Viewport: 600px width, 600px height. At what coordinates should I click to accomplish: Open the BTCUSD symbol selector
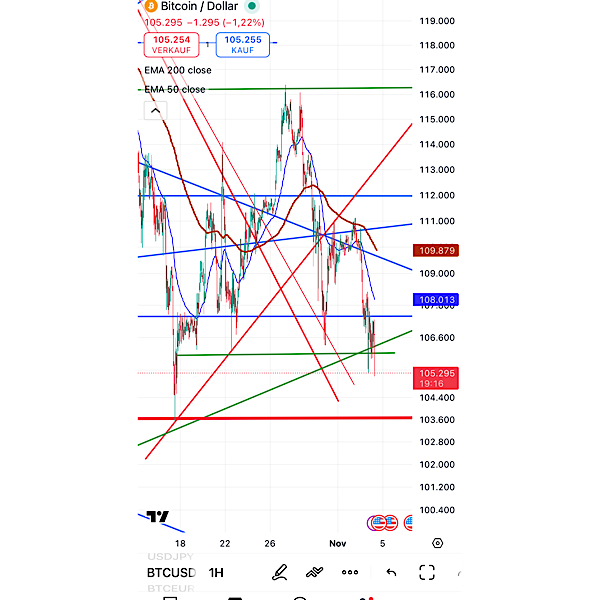(170, 573)
